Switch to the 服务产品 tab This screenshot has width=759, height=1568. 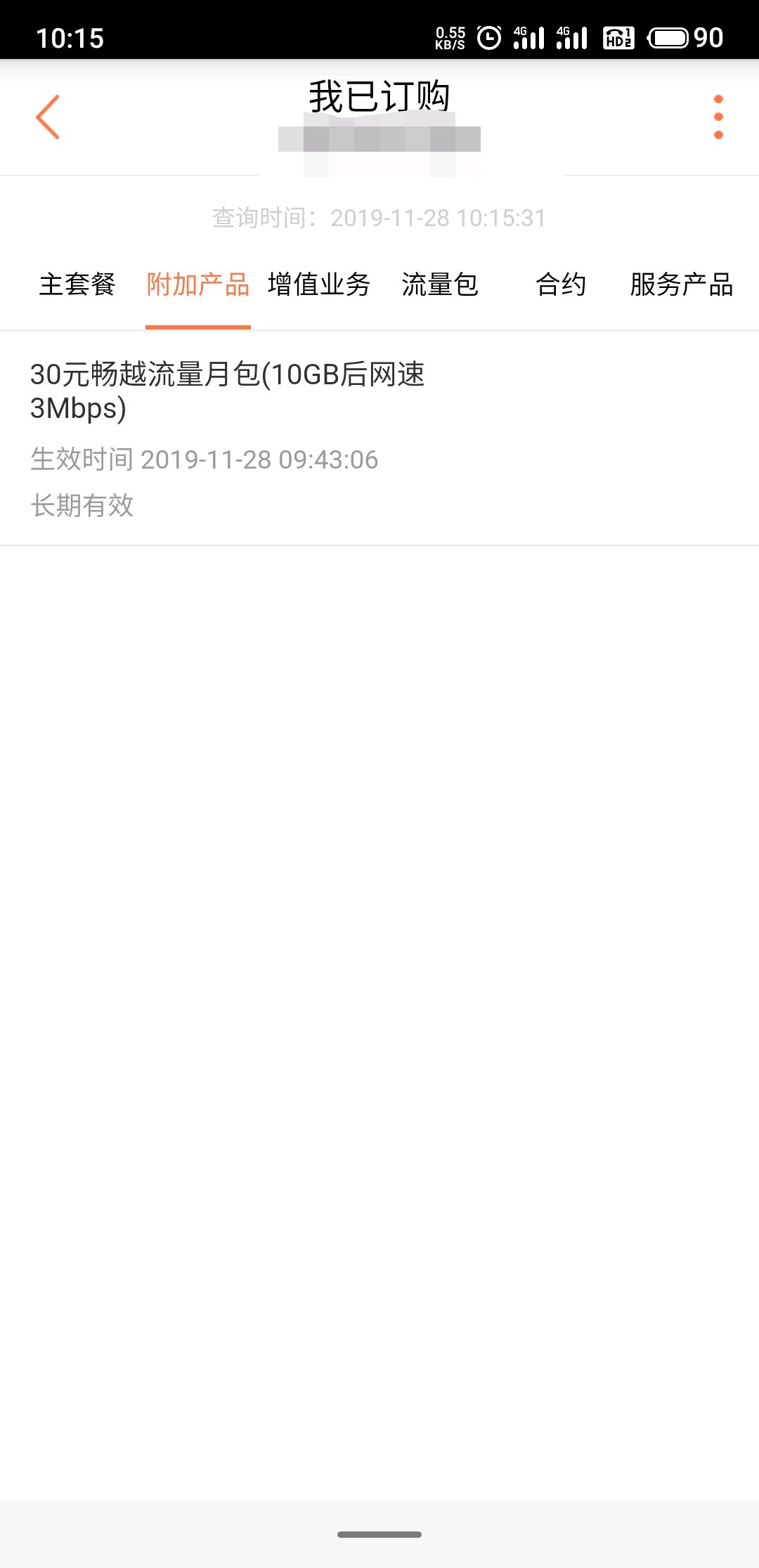pos(682,285)
